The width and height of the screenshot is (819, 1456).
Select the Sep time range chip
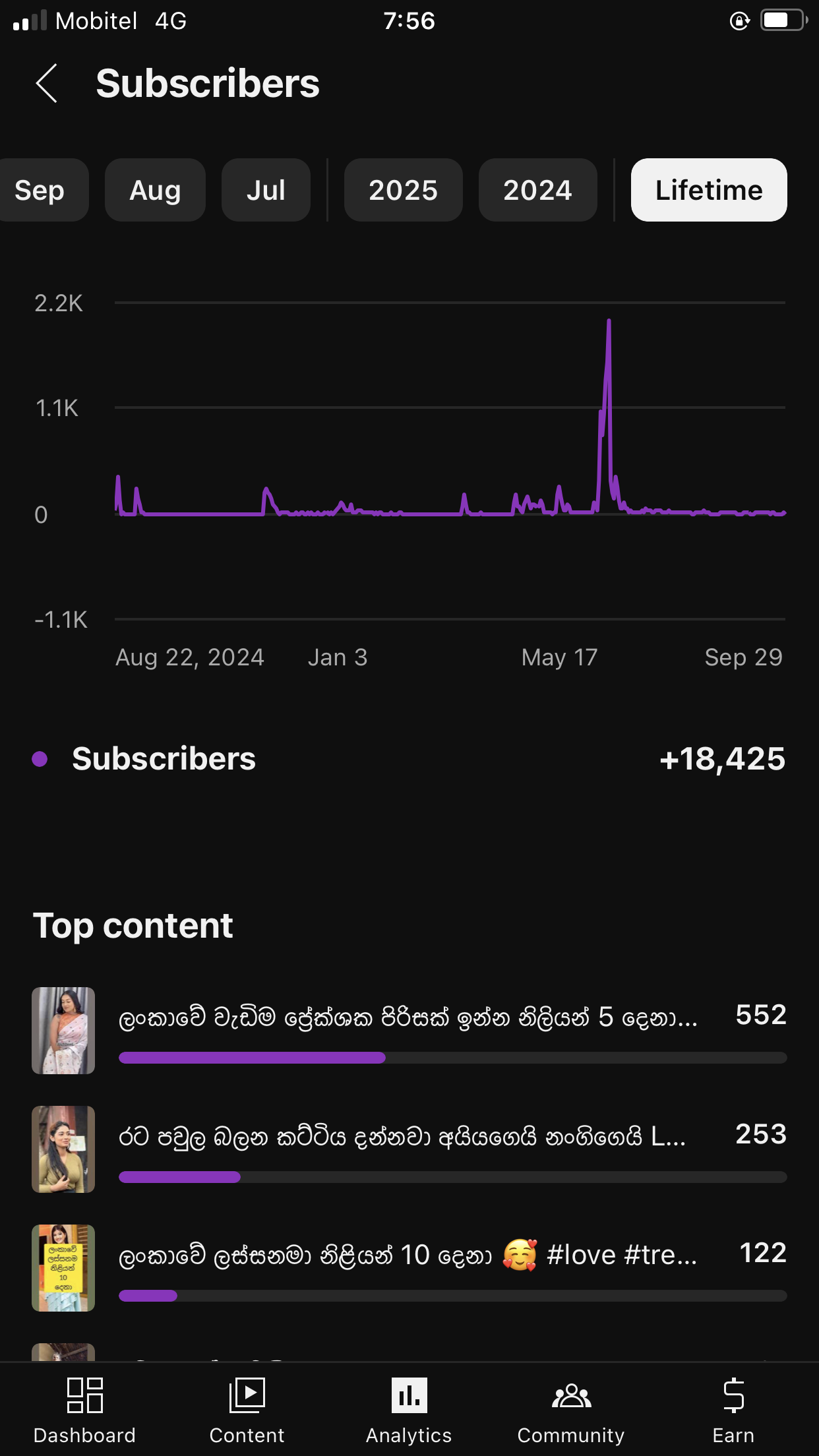coord(41,190)
